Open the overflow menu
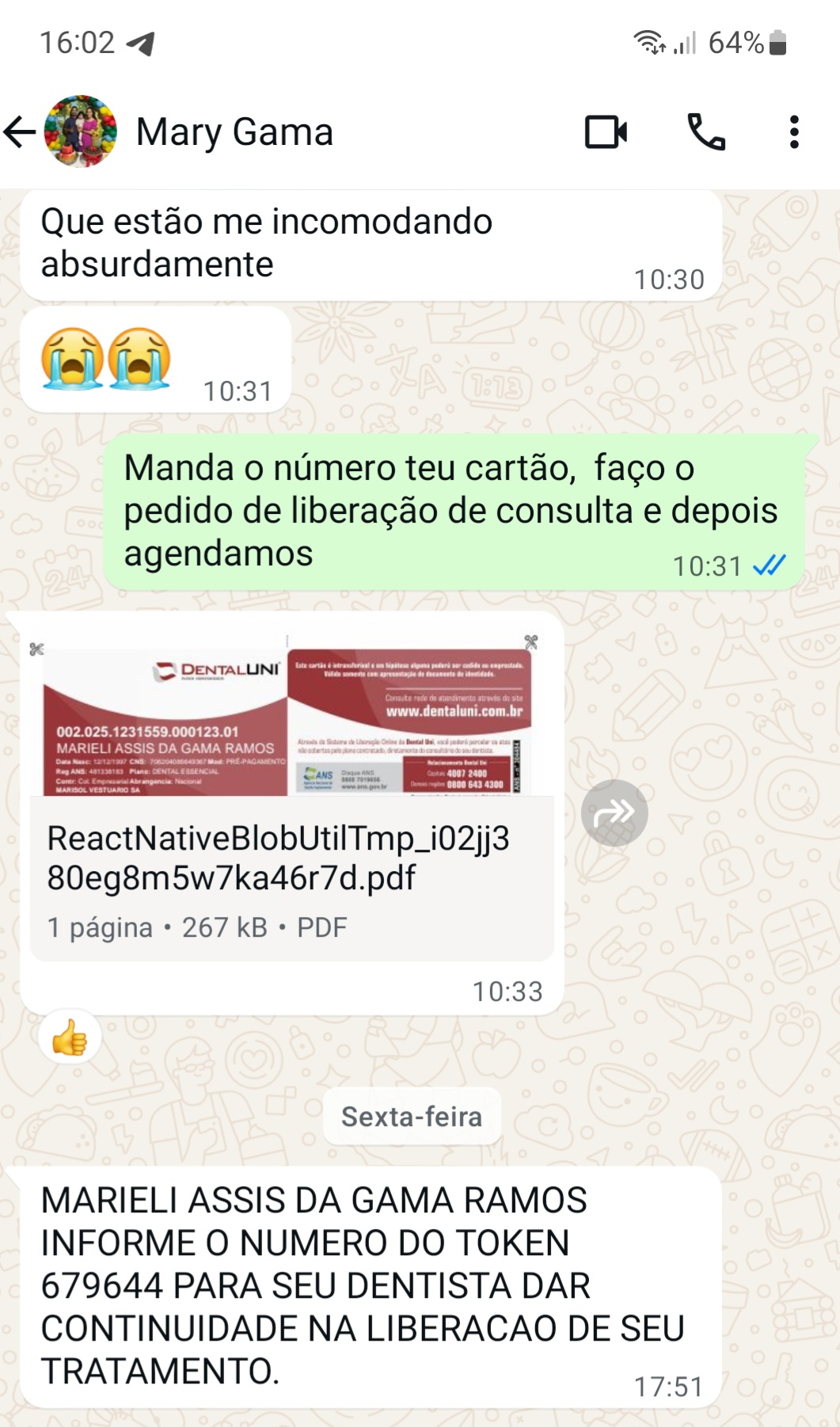The width and height of the screenshot is (840, 1427). [794, 132]
